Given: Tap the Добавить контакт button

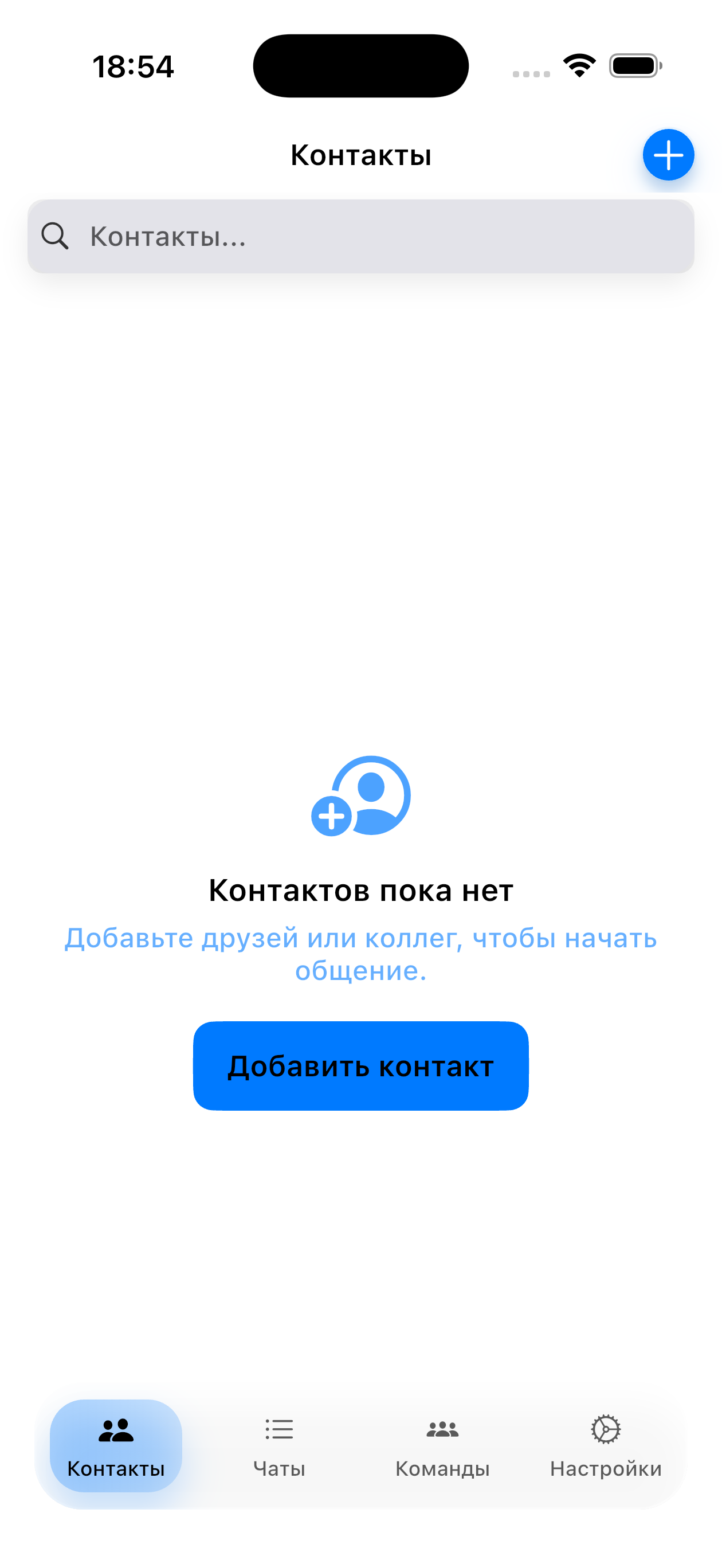Looking at the screenshot, I should coord(360,1066).
